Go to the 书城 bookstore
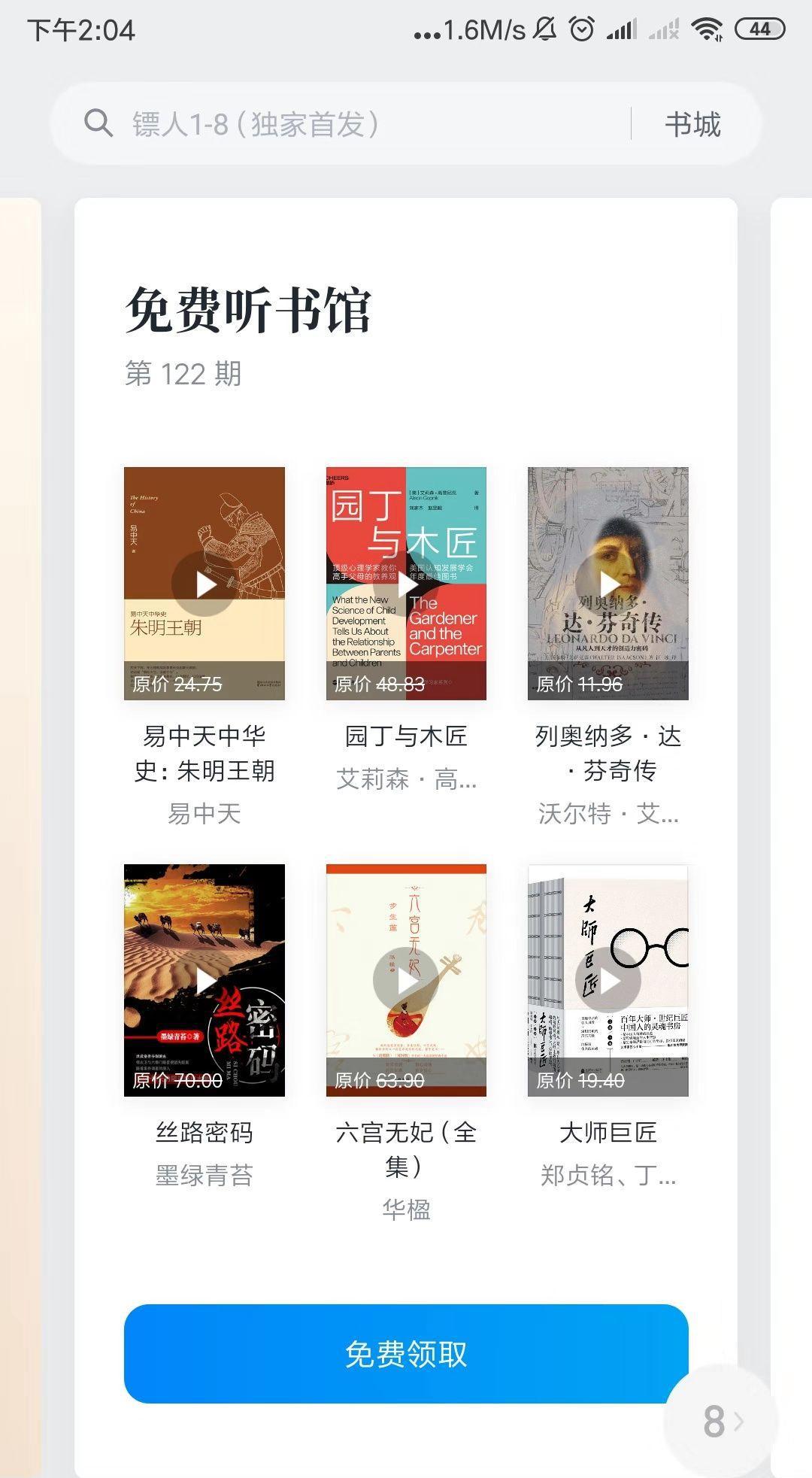 pos(692,124)
